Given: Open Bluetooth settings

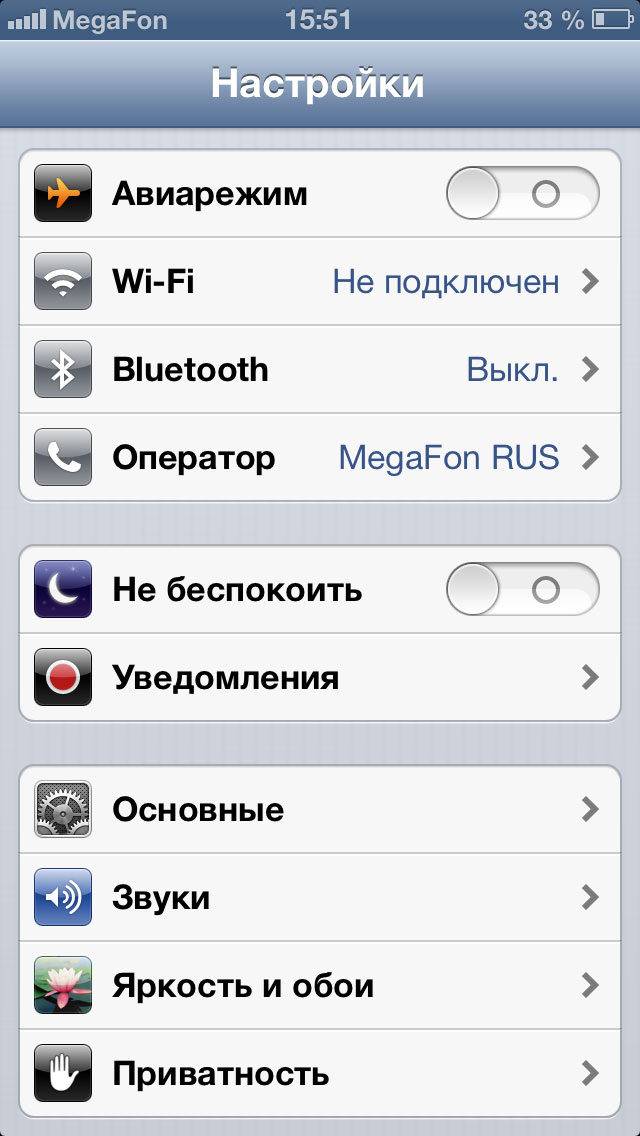Looking at the screenshot, I should tap(320, 369).
